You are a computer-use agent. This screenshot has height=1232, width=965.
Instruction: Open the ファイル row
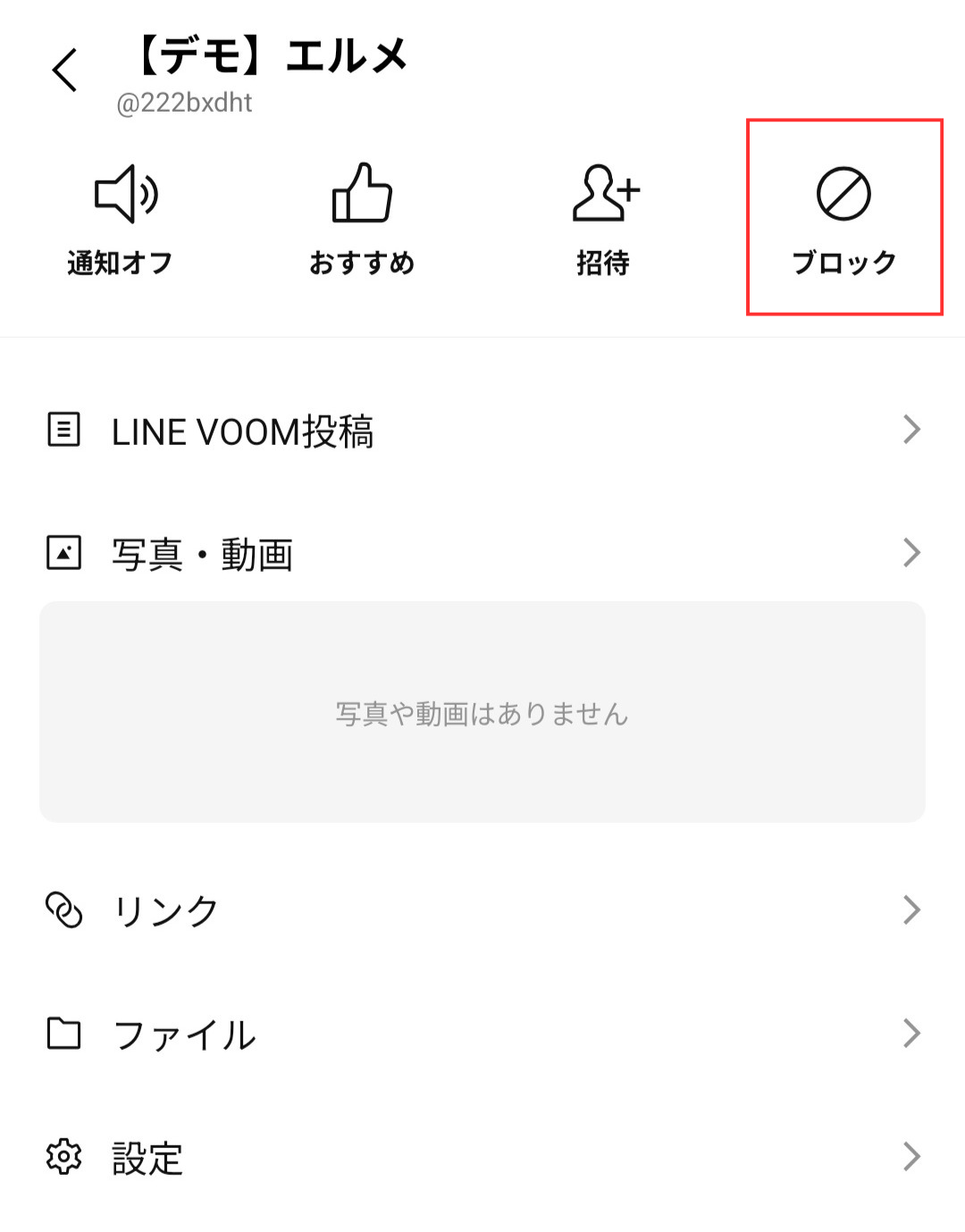(482, 1034)
